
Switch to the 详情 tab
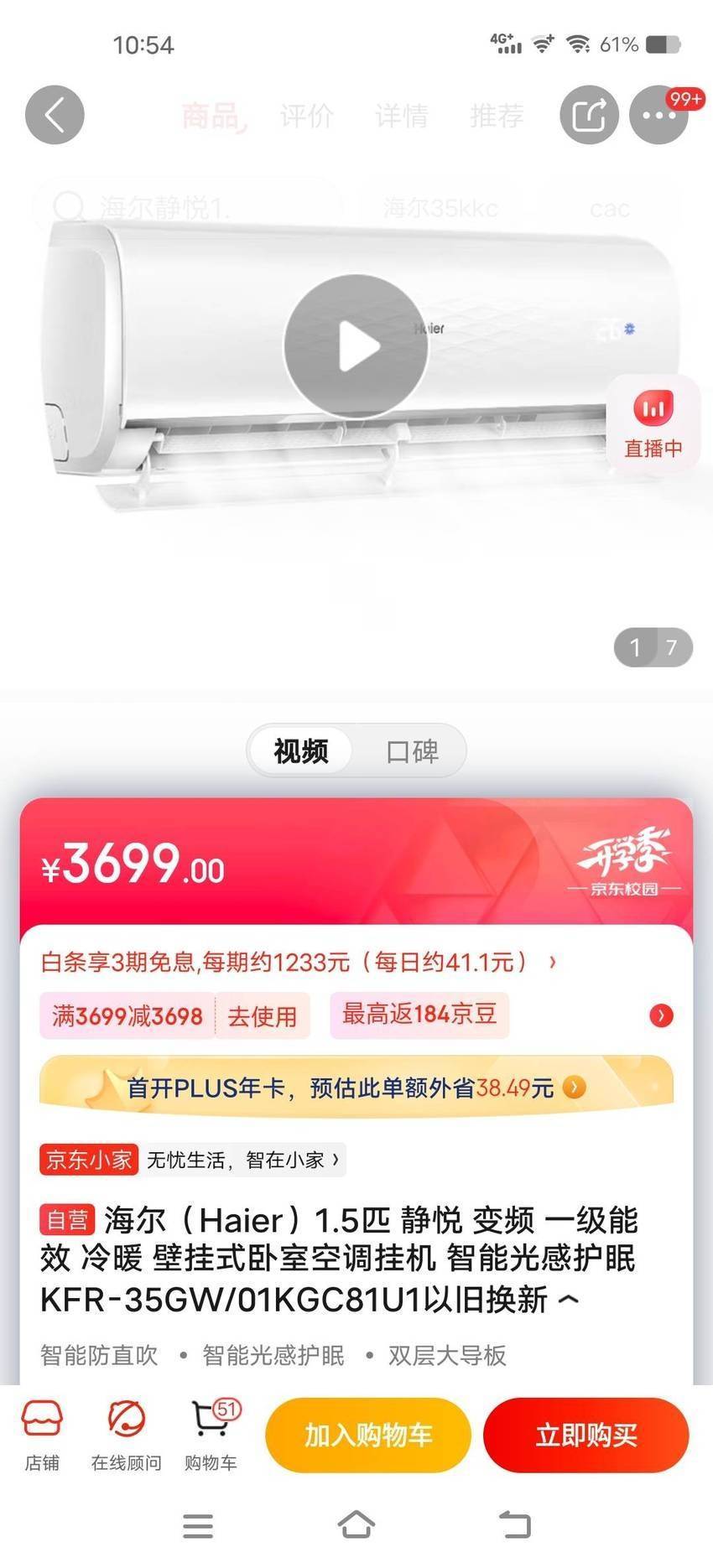[x=401, y=115]
